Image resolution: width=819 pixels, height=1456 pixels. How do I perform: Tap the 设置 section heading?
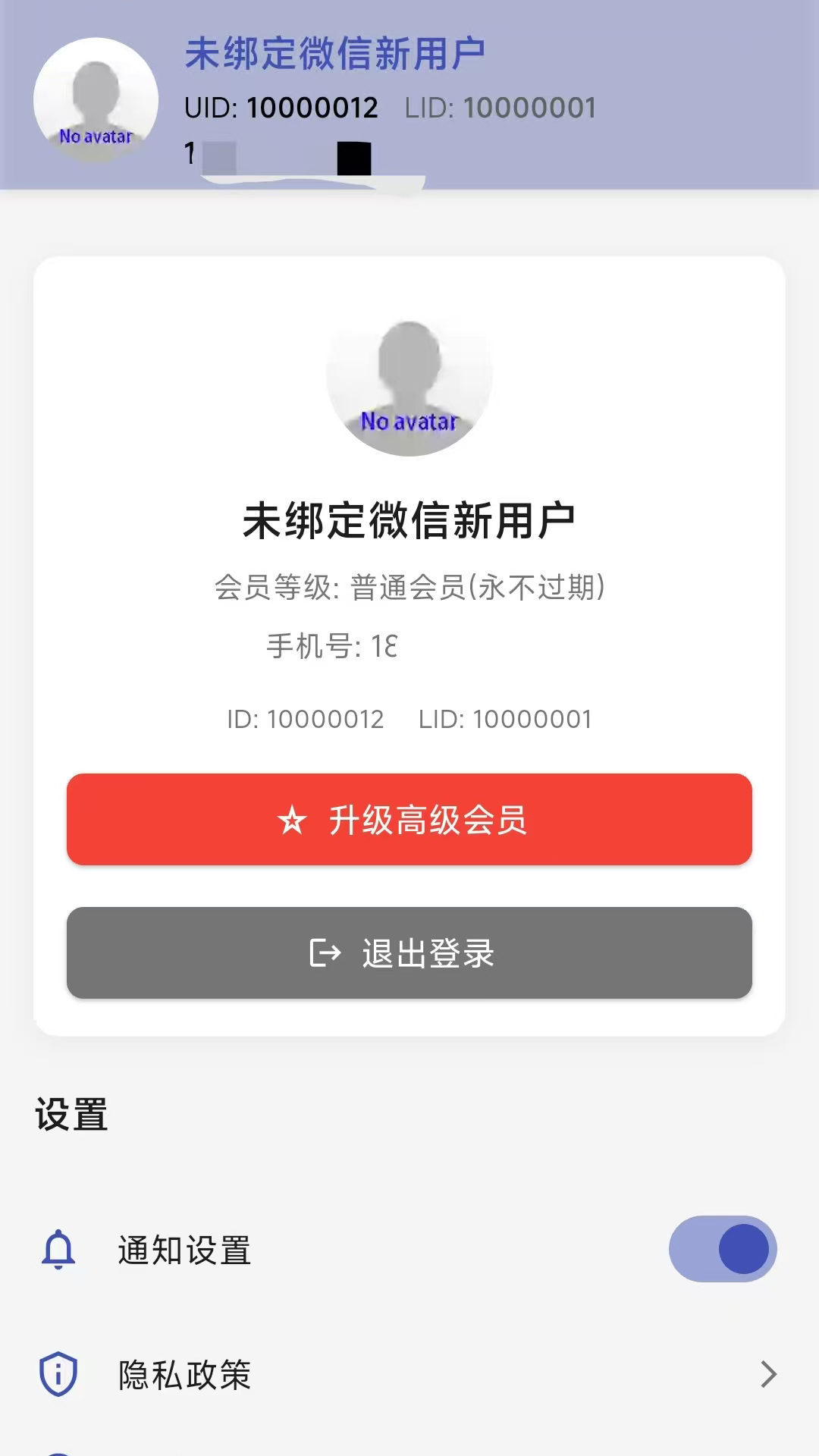click(x=71, y=1115)
